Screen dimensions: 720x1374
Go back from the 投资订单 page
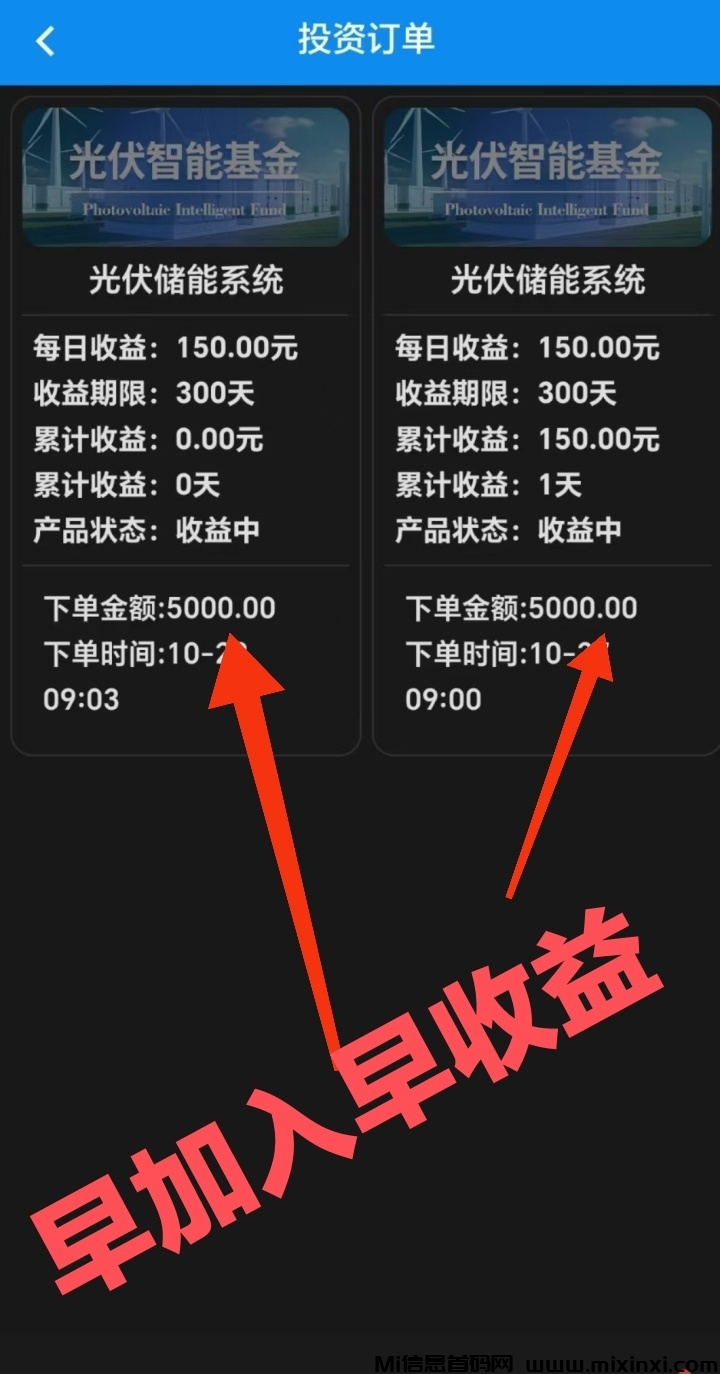coord(45,41)
